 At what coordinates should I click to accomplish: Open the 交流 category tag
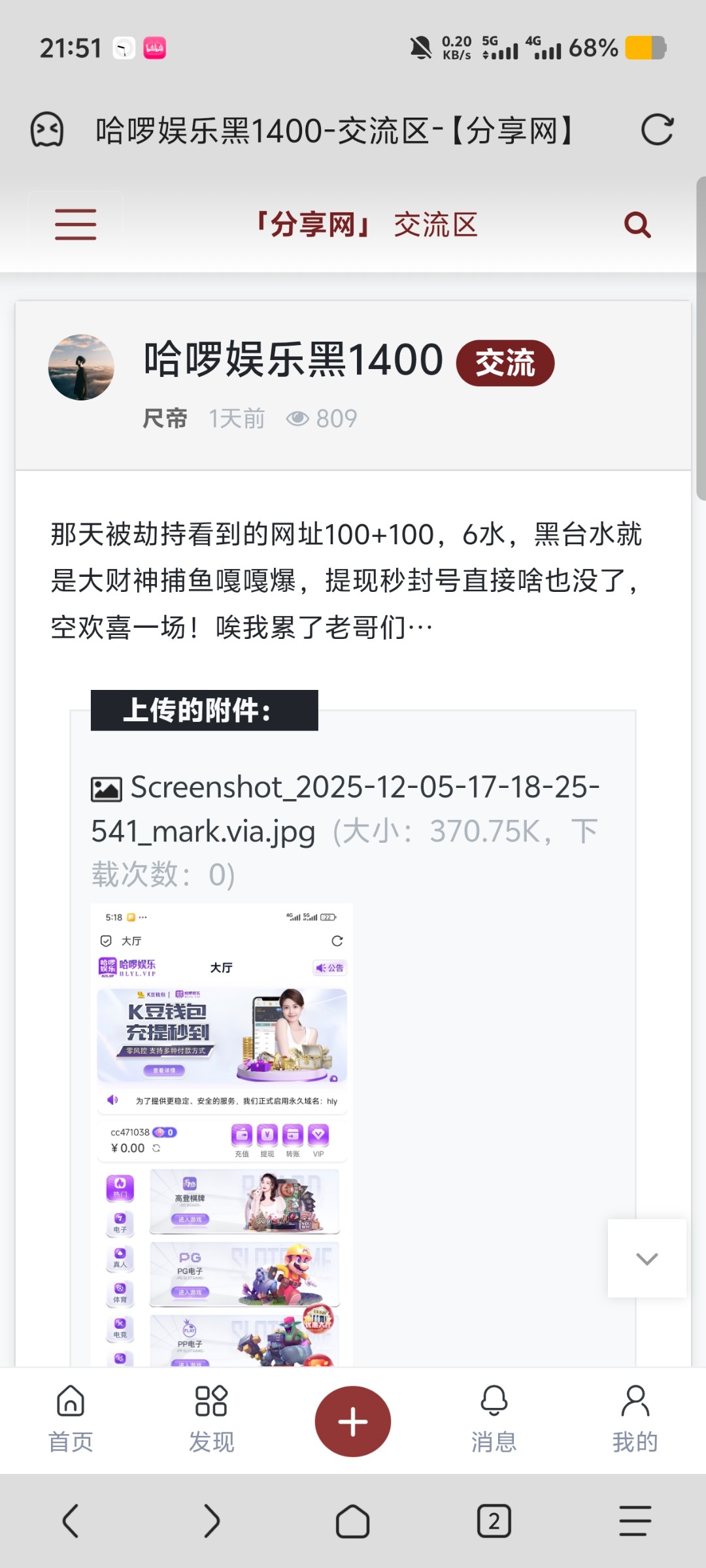[505, 363]
